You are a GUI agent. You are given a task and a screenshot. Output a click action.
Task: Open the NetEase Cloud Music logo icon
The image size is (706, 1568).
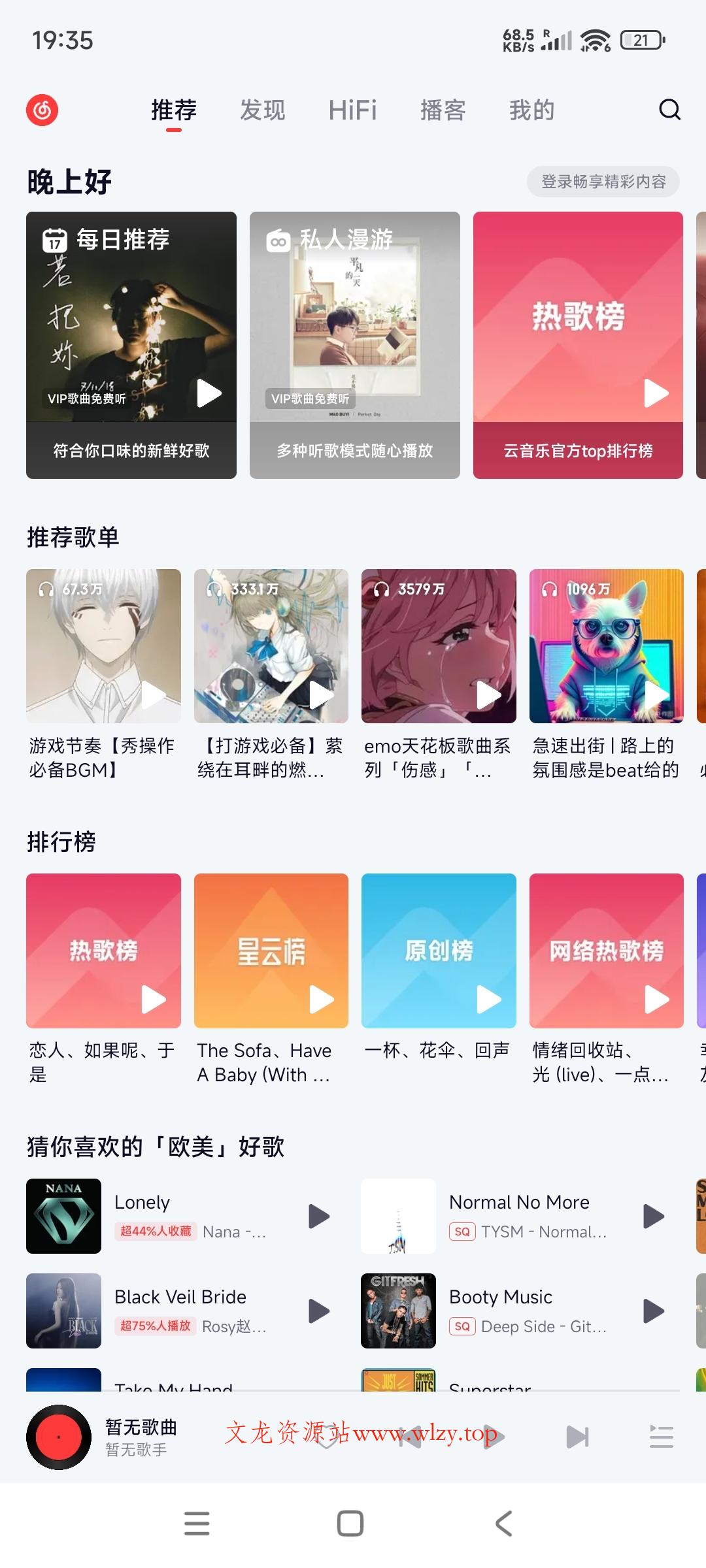42,110
